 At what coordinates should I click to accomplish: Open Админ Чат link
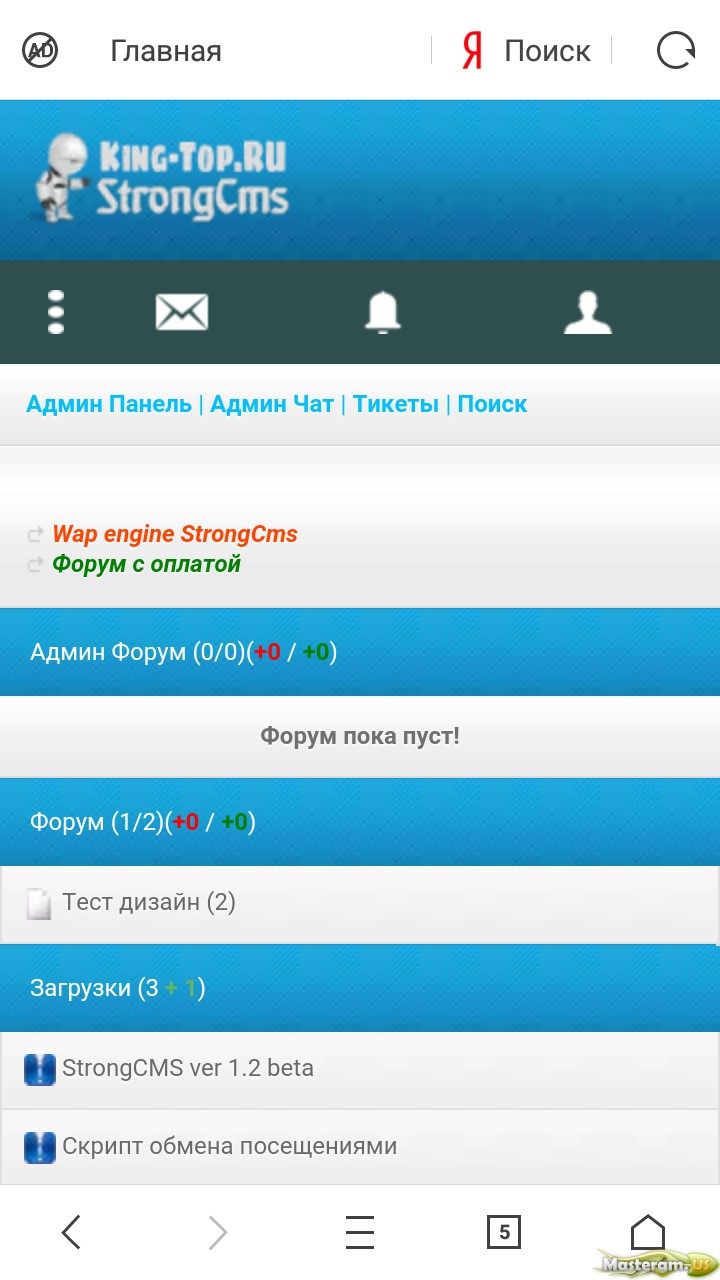(272, 404)
